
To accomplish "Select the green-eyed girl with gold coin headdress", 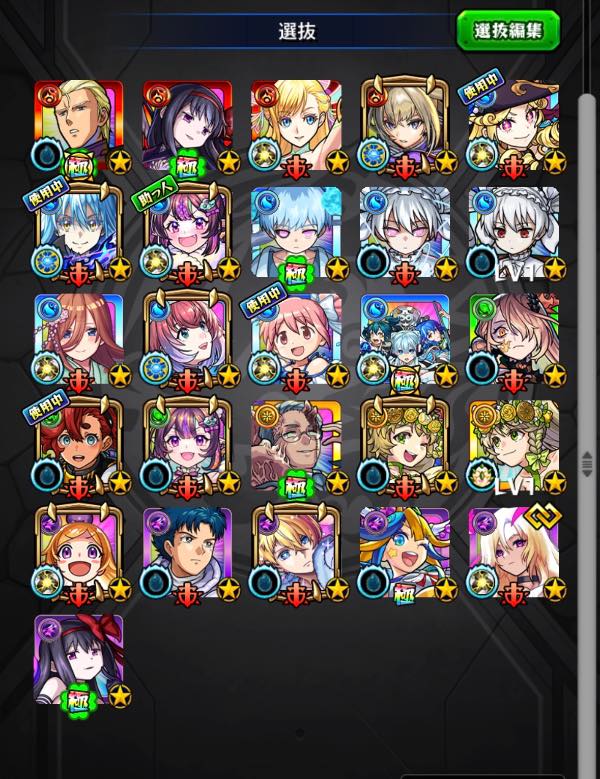I will click(404, 446).
